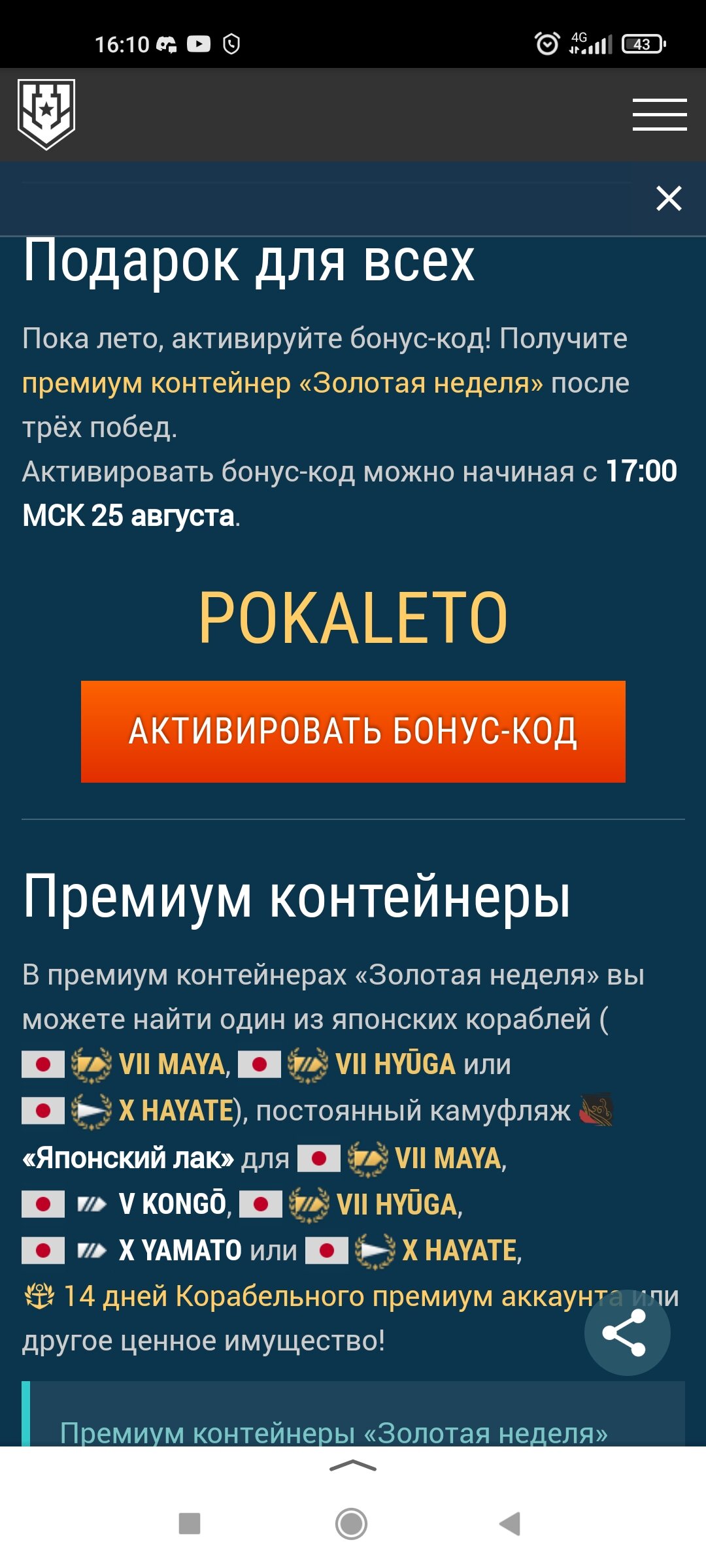Expand the bottom panel with the up chevron
This screenshot has height=1568, width=706.
point(353,1465)
